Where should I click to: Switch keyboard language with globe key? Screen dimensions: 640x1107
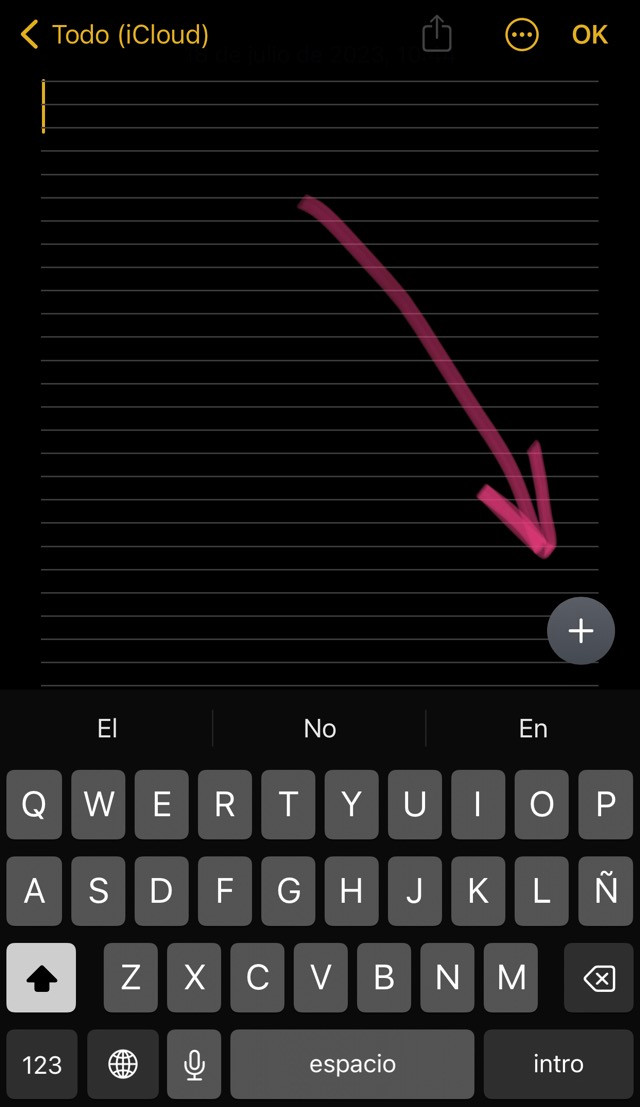(x=123, y=1063)
